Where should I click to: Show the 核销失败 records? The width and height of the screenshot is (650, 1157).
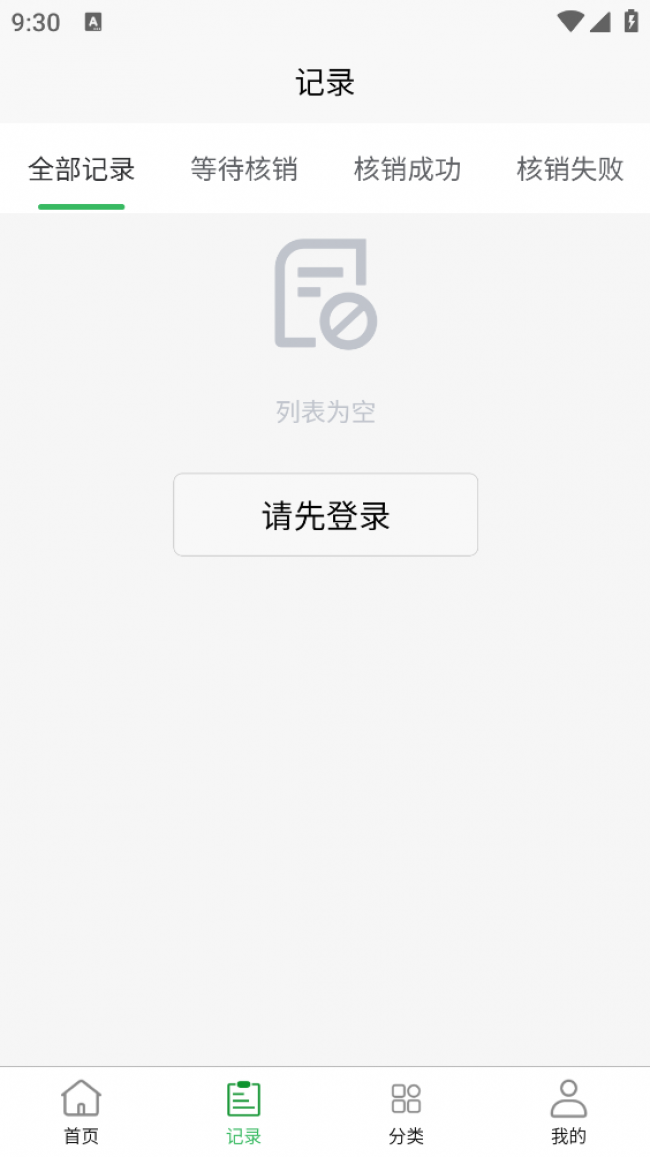click(x=570, y=169)
